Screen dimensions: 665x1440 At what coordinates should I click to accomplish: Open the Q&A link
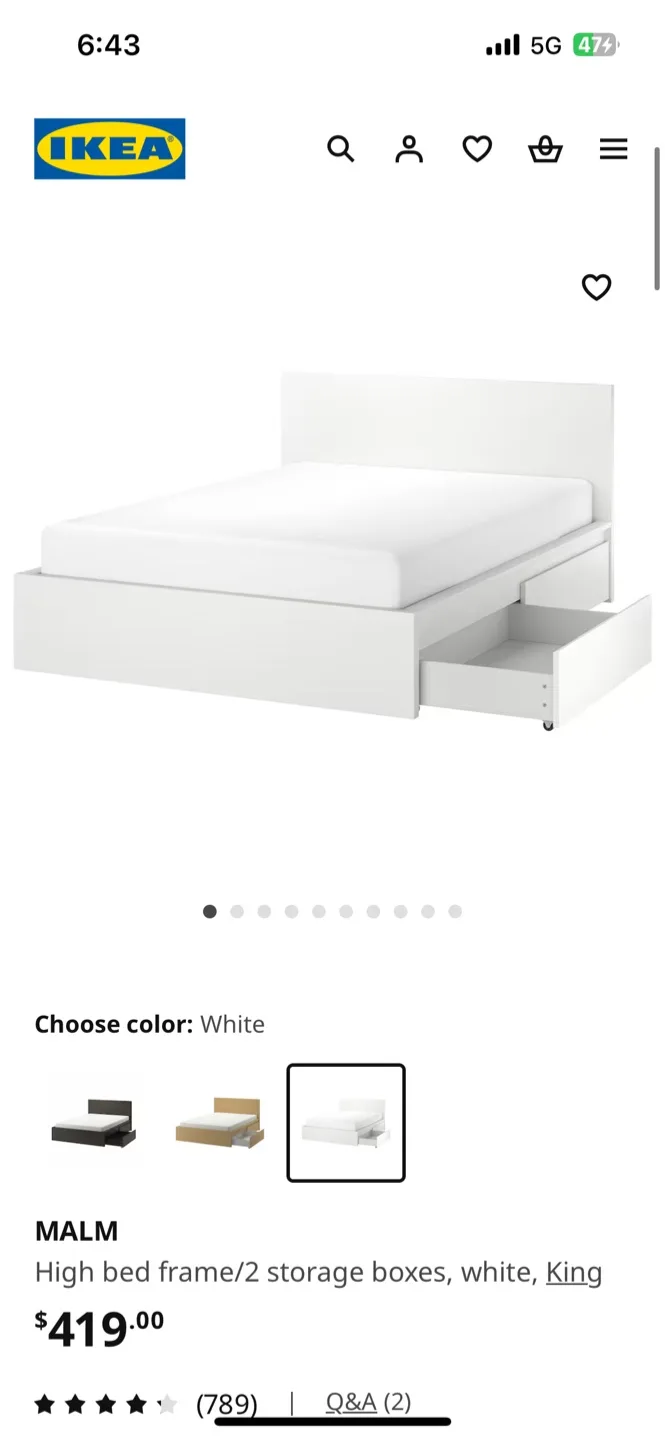[x=351, y=1402]
